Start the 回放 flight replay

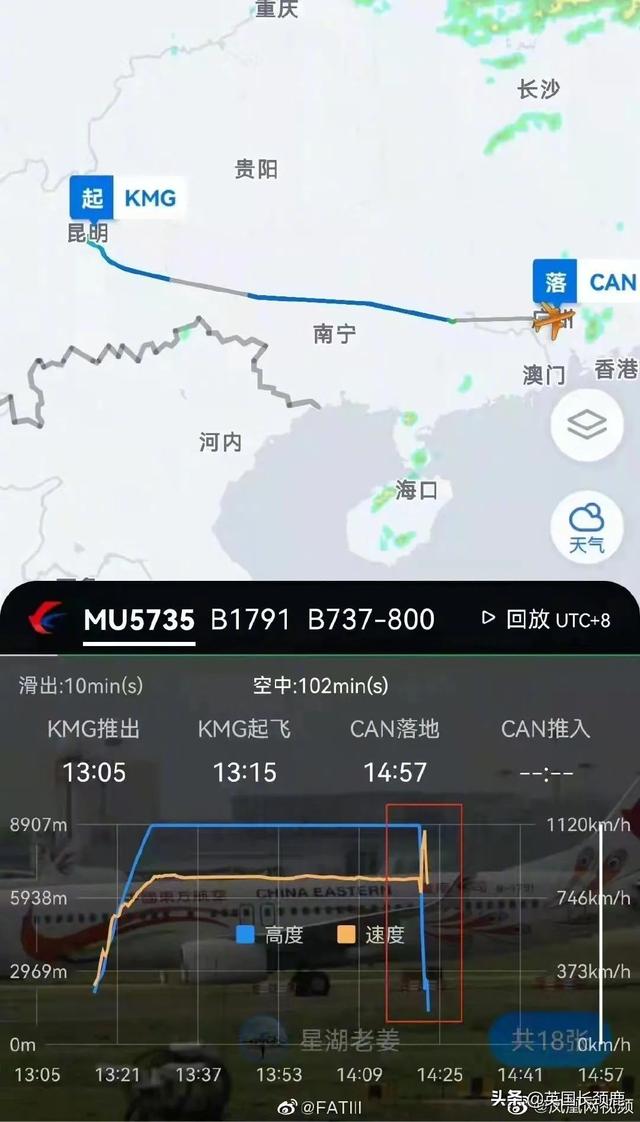[517, 619]
